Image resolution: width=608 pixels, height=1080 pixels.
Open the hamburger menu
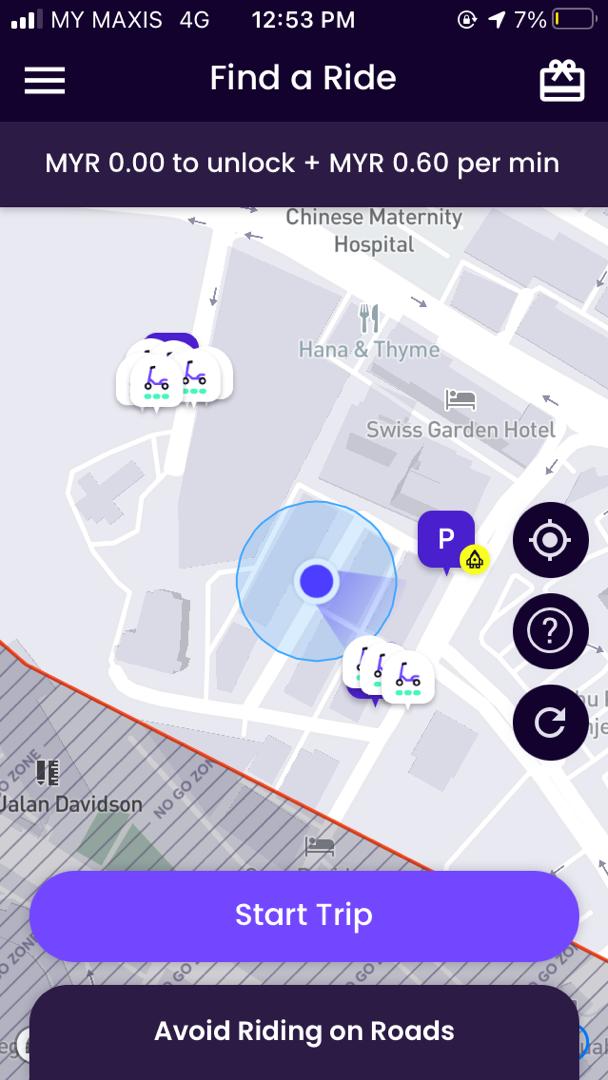pyautogui.click(x=45, y=80)
